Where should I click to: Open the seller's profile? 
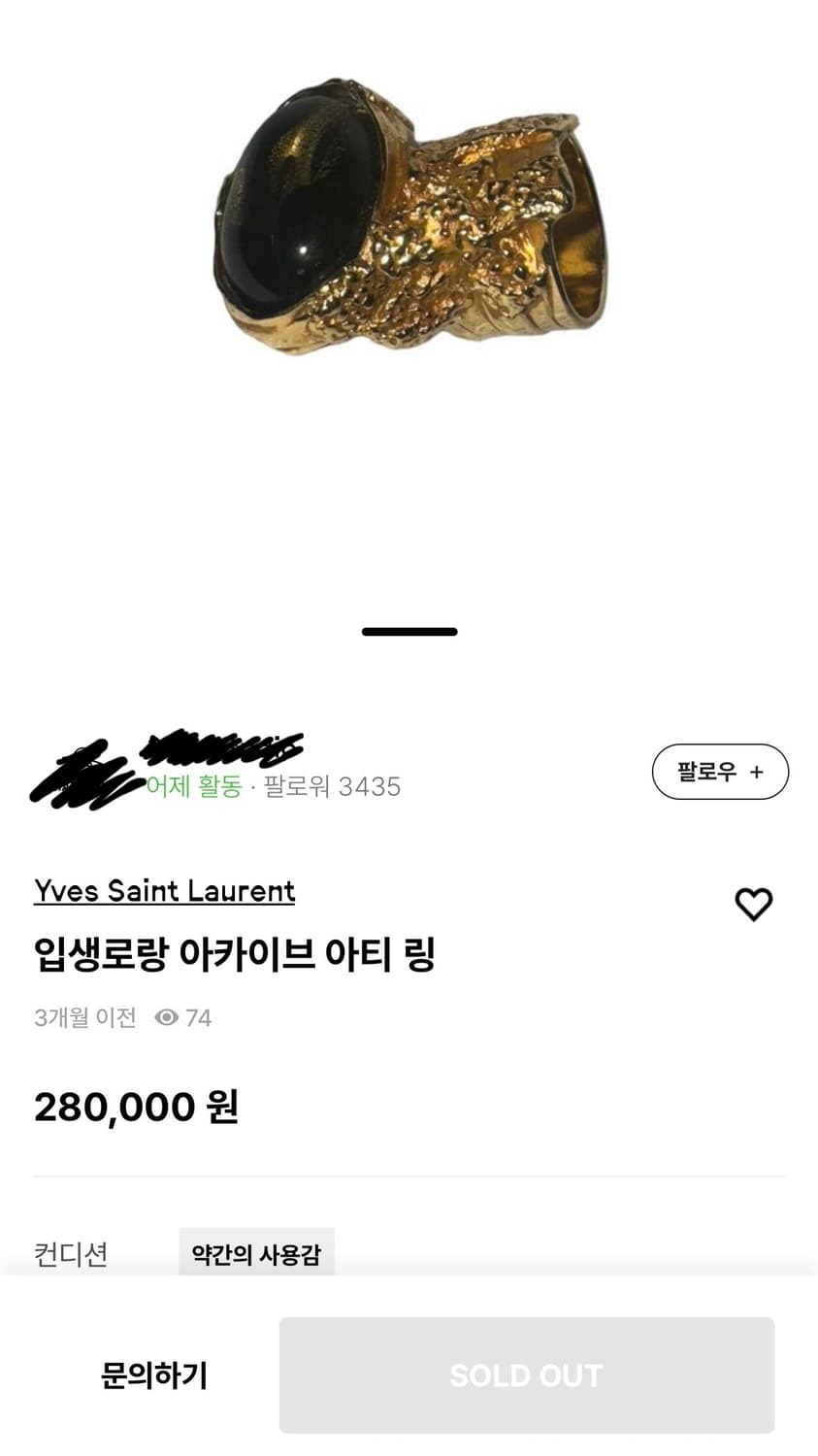pos(165,770)
